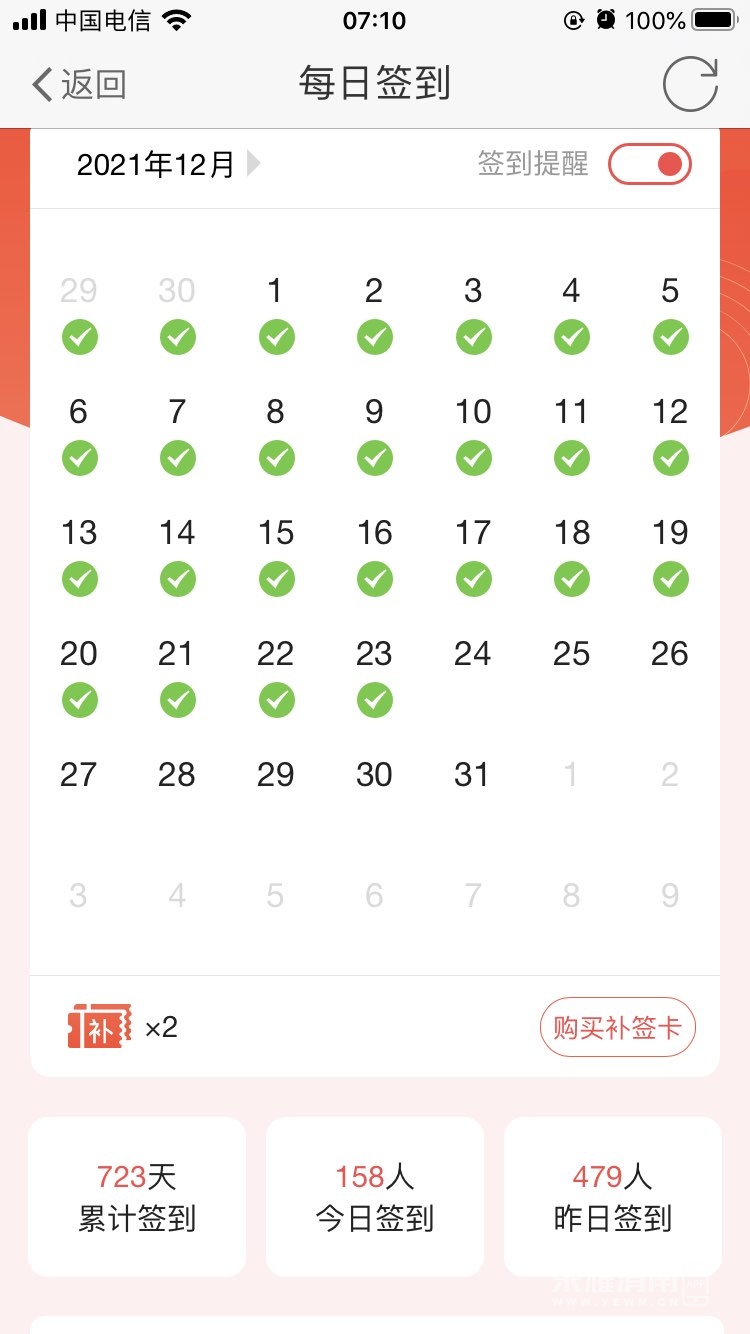Viewport: 750px width, 1334px height.
Task: Select December 24 on the calendar
Action: tap(472, 655)
